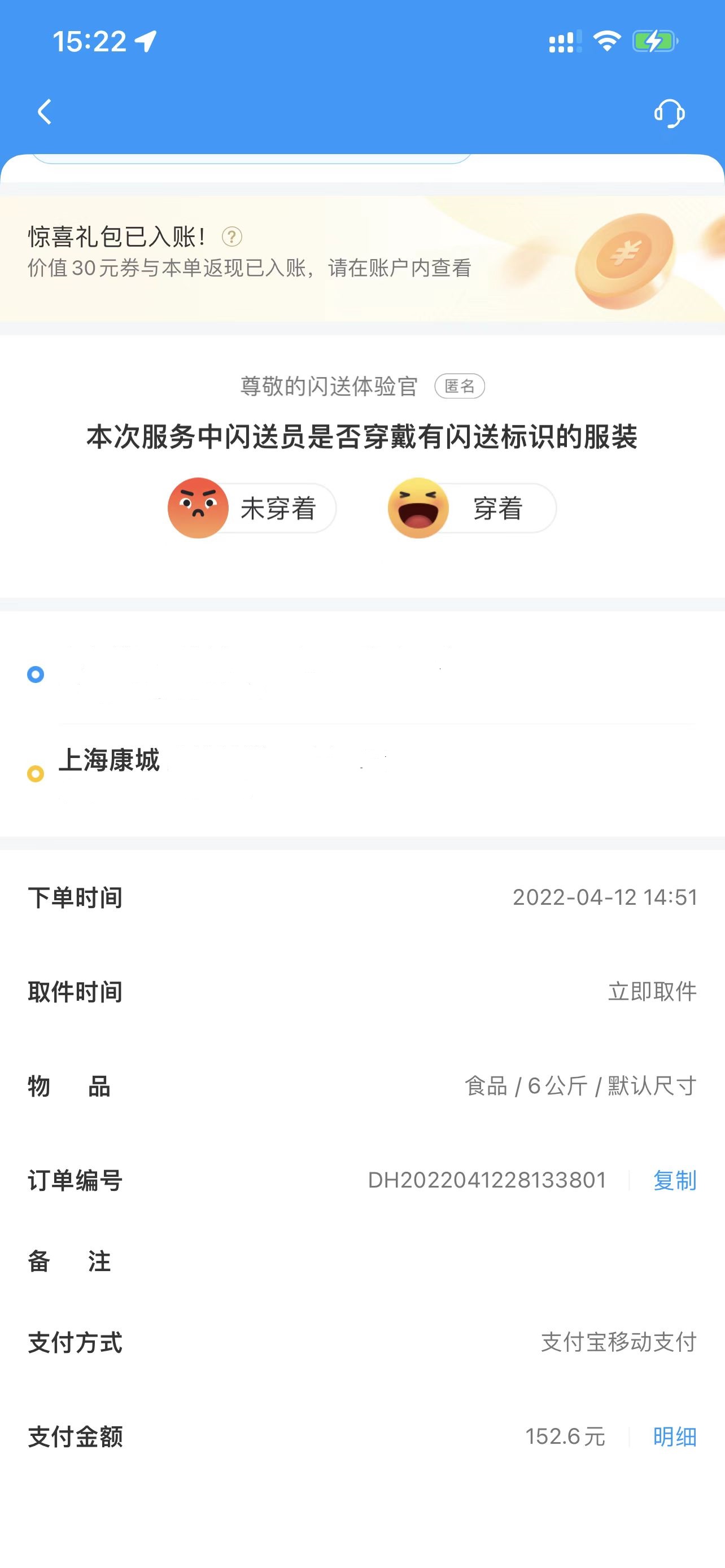Viewport: 725px width, 1568px height.
Task: Tap the 支付宝移动支付 payment method text
Action: (x=619, y=1344)
